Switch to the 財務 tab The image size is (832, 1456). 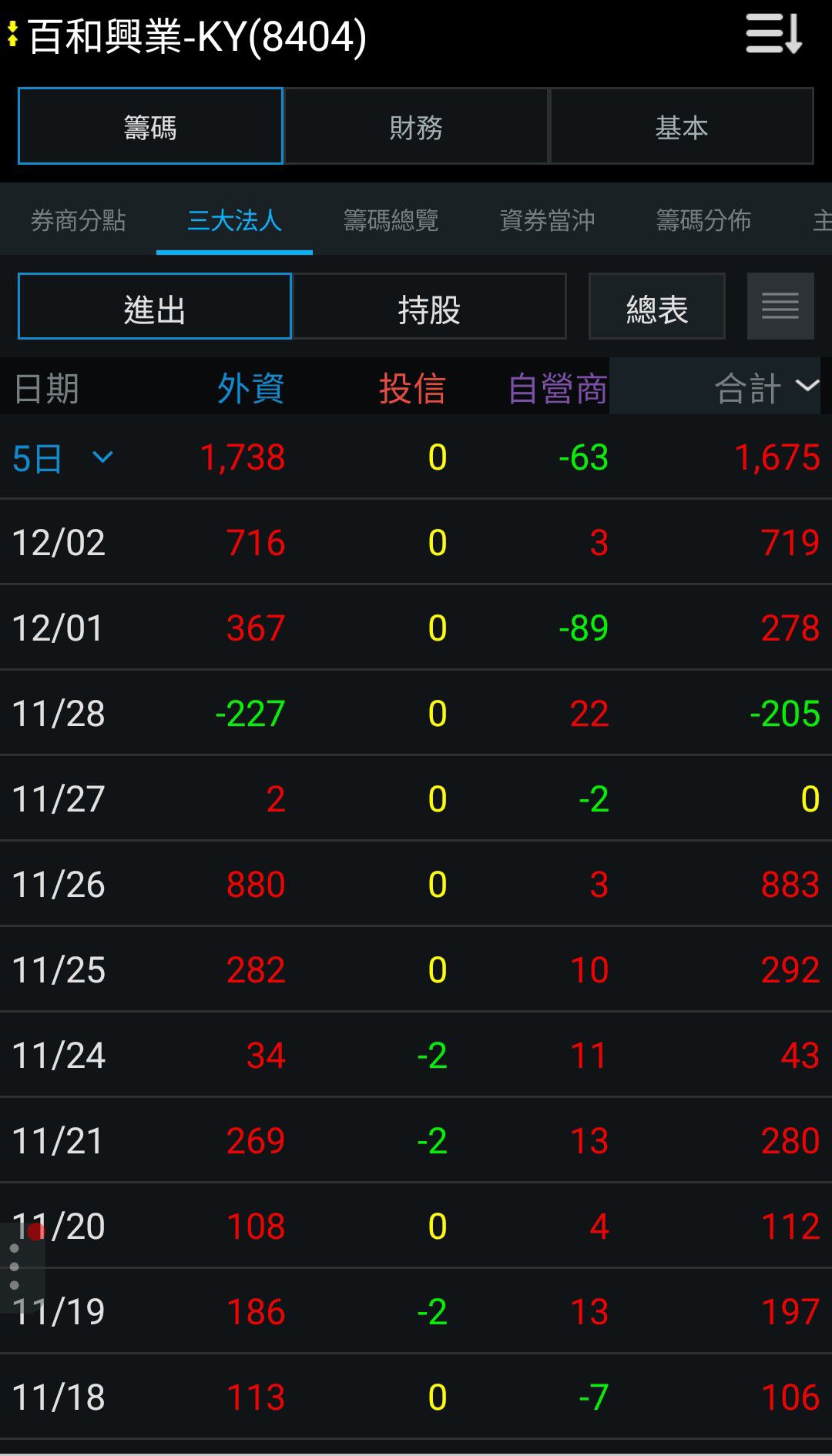pos(416,126)
